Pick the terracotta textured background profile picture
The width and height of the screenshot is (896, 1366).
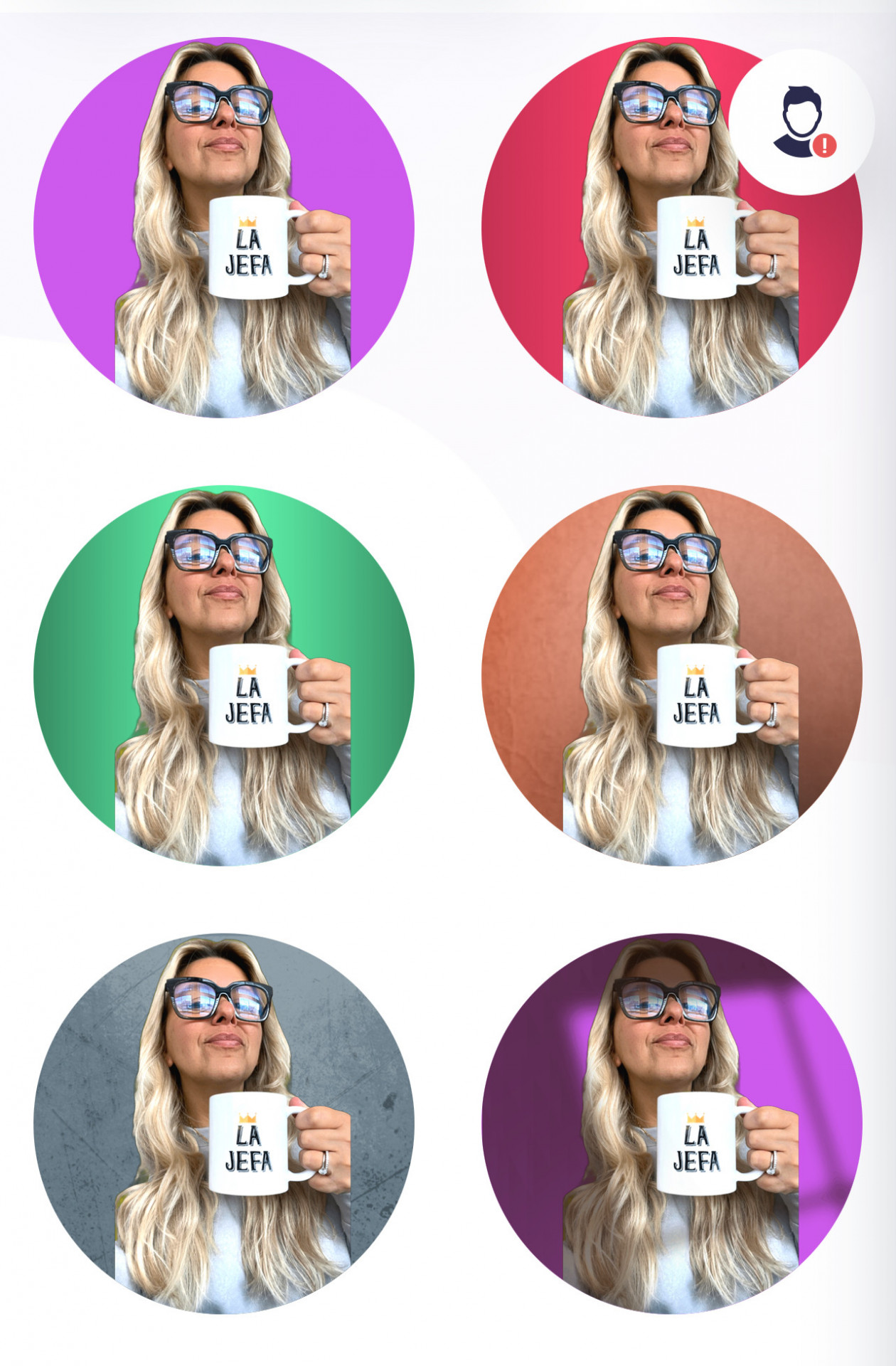point(671,676)
